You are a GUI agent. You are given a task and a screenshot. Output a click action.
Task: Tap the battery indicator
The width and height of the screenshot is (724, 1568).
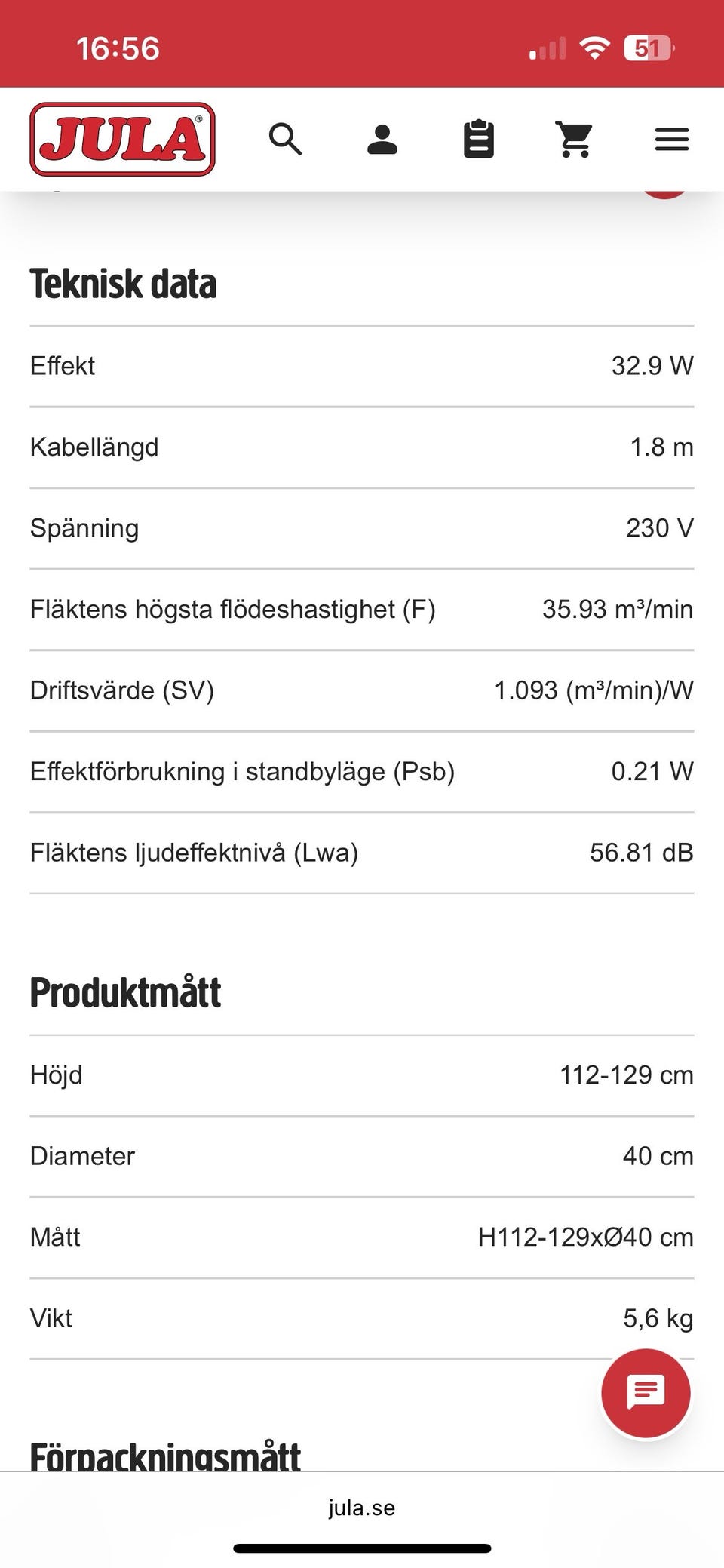pyautogui.click(x=647, y=48)
